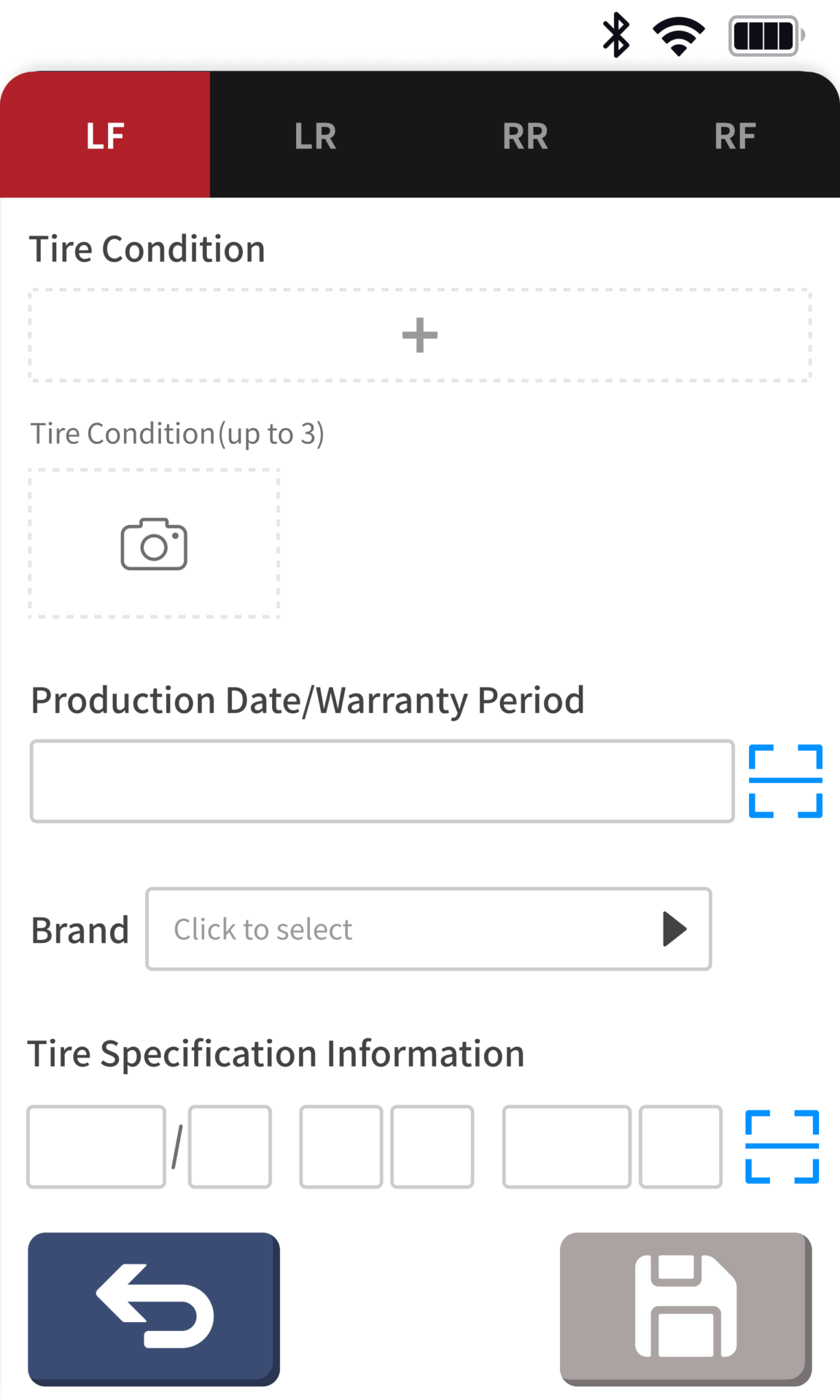This screenshot has height=1400, width=840.
Task: Save the tire details with disk button
Action: (685, 1308)
